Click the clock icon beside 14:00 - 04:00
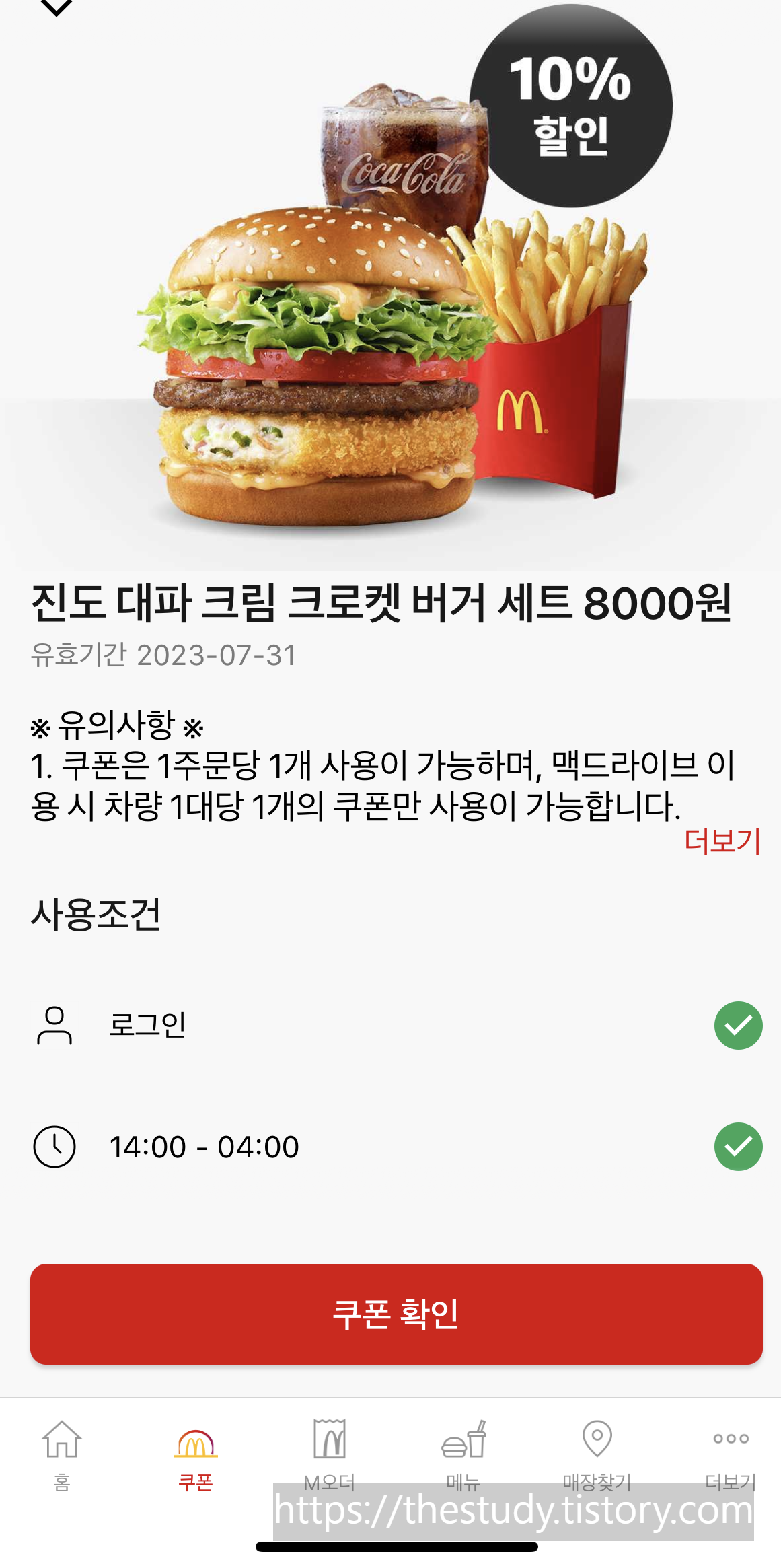Image resolution: width=781 pixels, height=1568 pixels. pyautogui.click(x=56, y=1146)
